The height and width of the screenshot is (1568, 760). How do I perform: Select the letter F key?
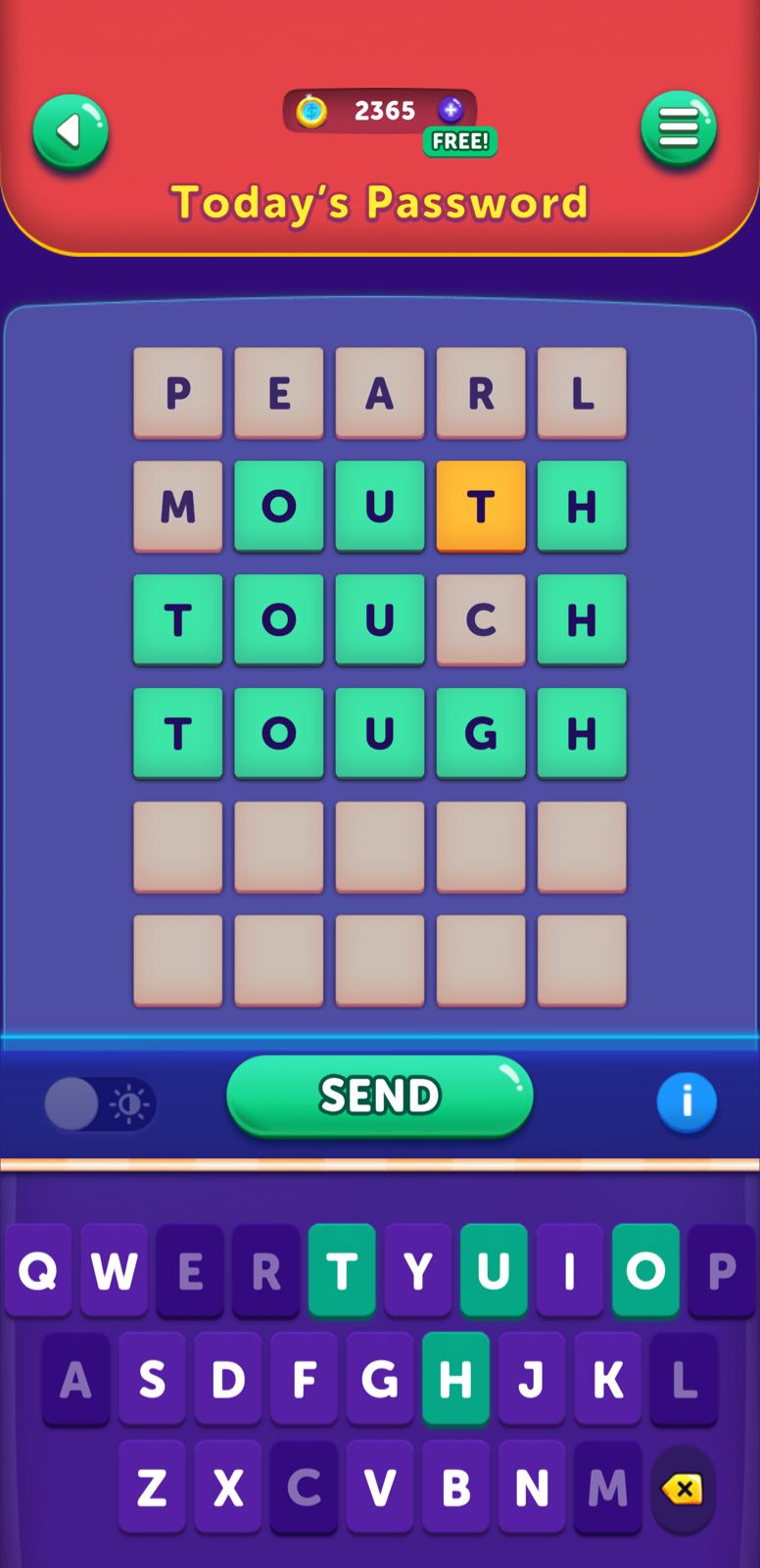pos(305,1380)
